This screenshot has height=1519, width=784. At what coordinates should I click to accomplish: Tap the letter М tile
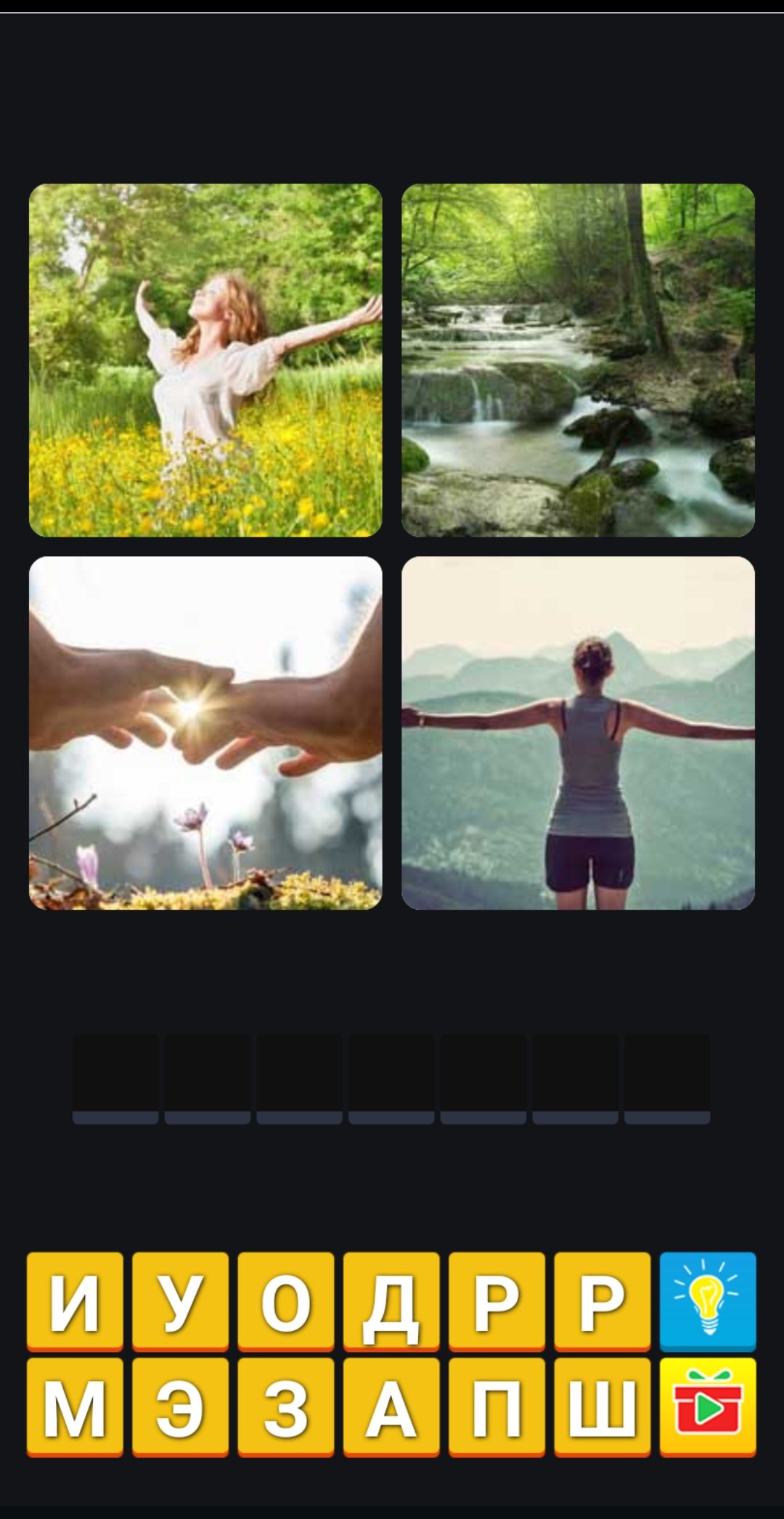(x=75, y=1407)
